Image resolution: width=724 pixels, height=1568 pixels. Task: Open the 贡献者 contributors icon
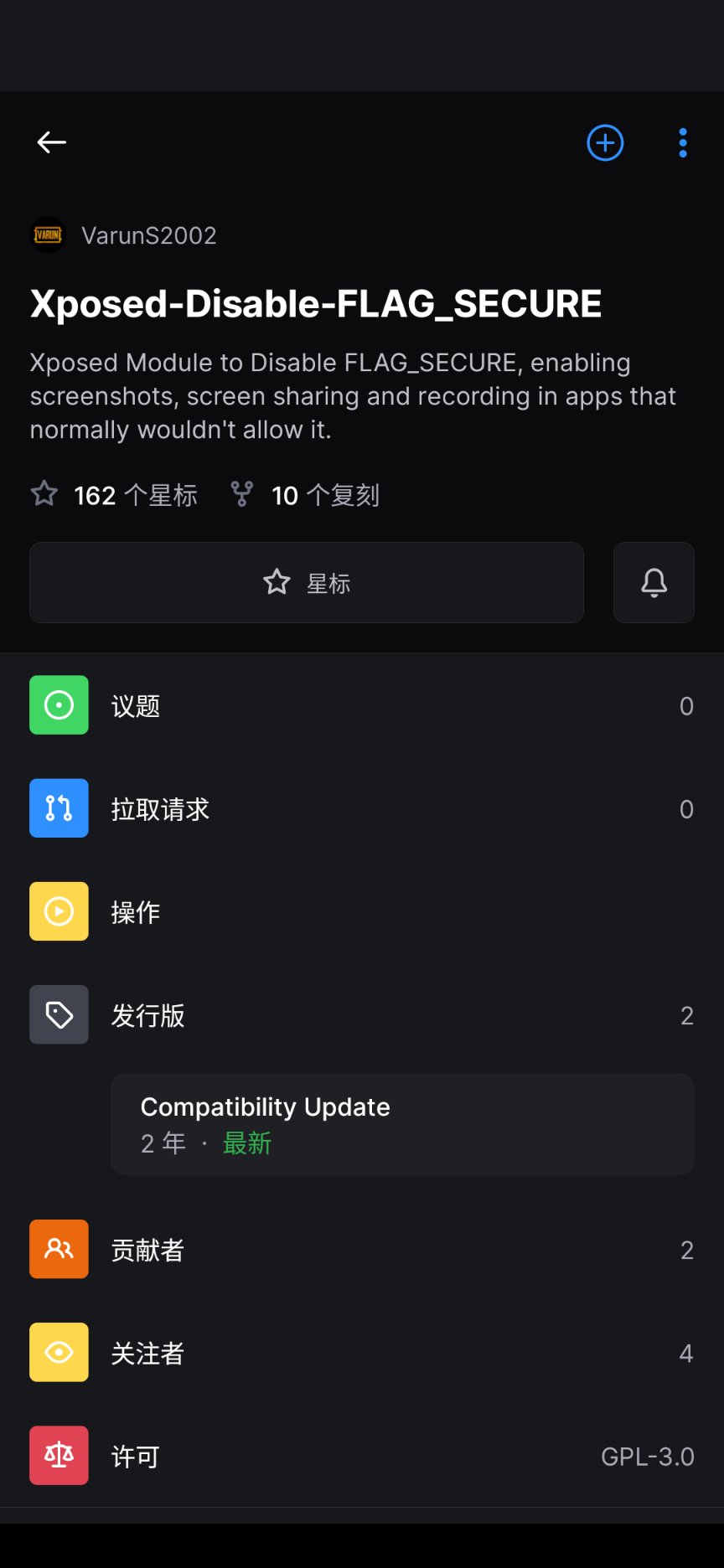(59, 1249)
